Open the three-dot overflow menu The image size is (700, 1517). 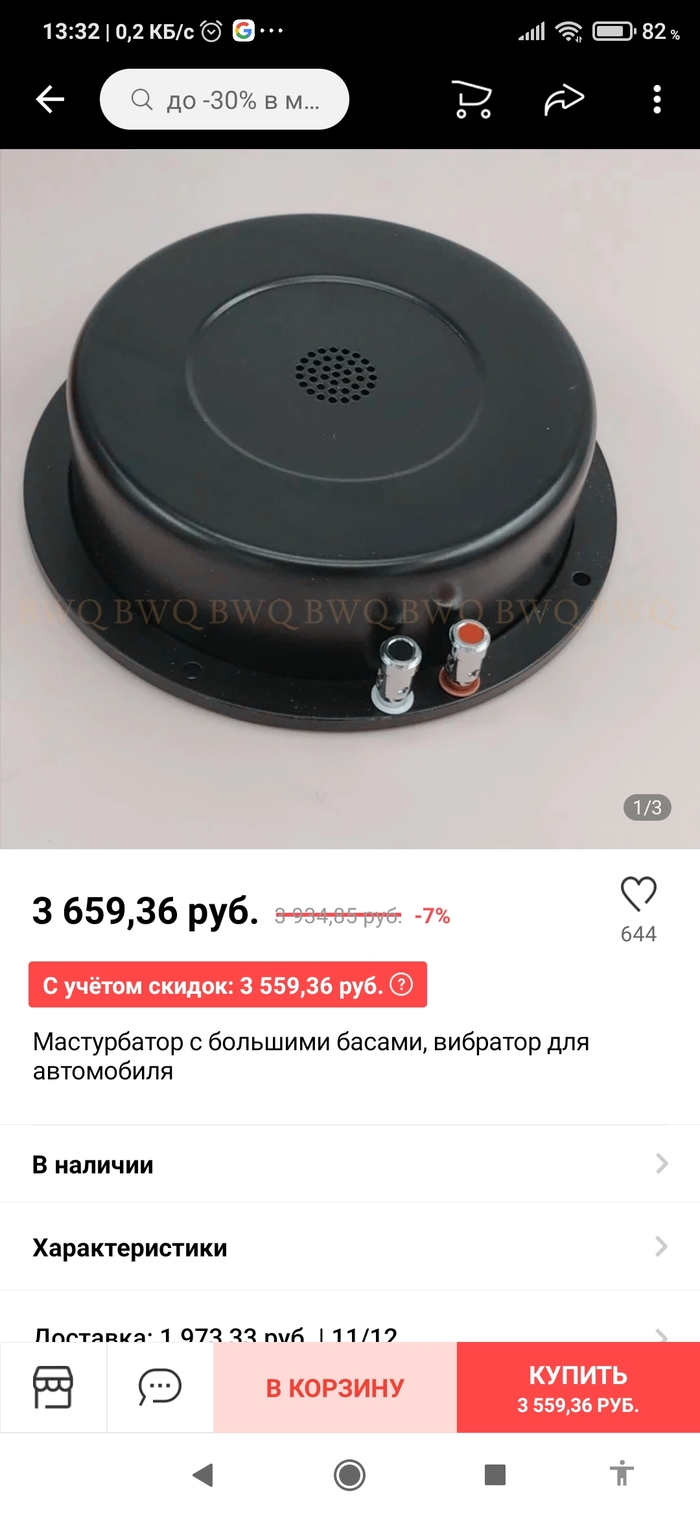click(657, 99)
